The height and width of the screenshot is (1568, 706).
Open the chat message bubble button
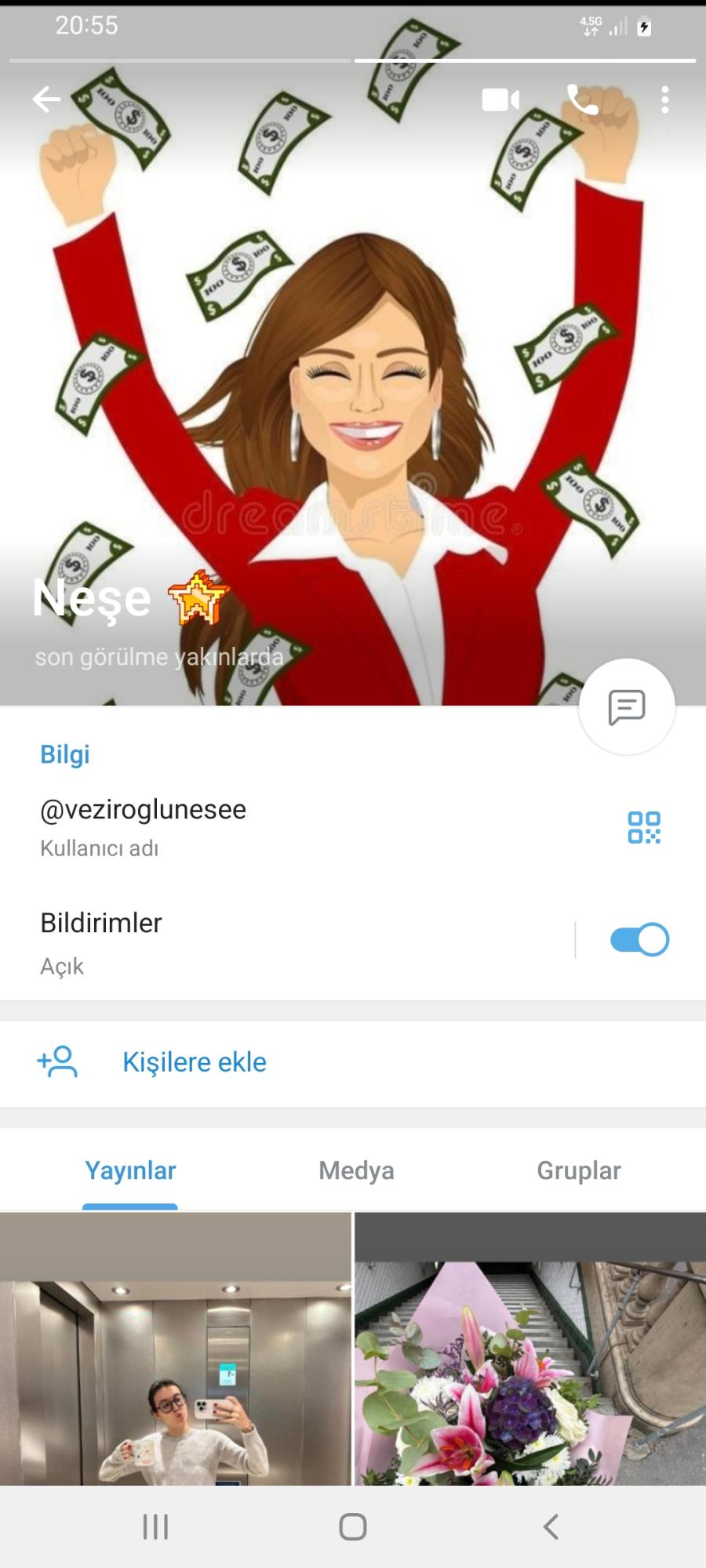click(x=627, y=706)
